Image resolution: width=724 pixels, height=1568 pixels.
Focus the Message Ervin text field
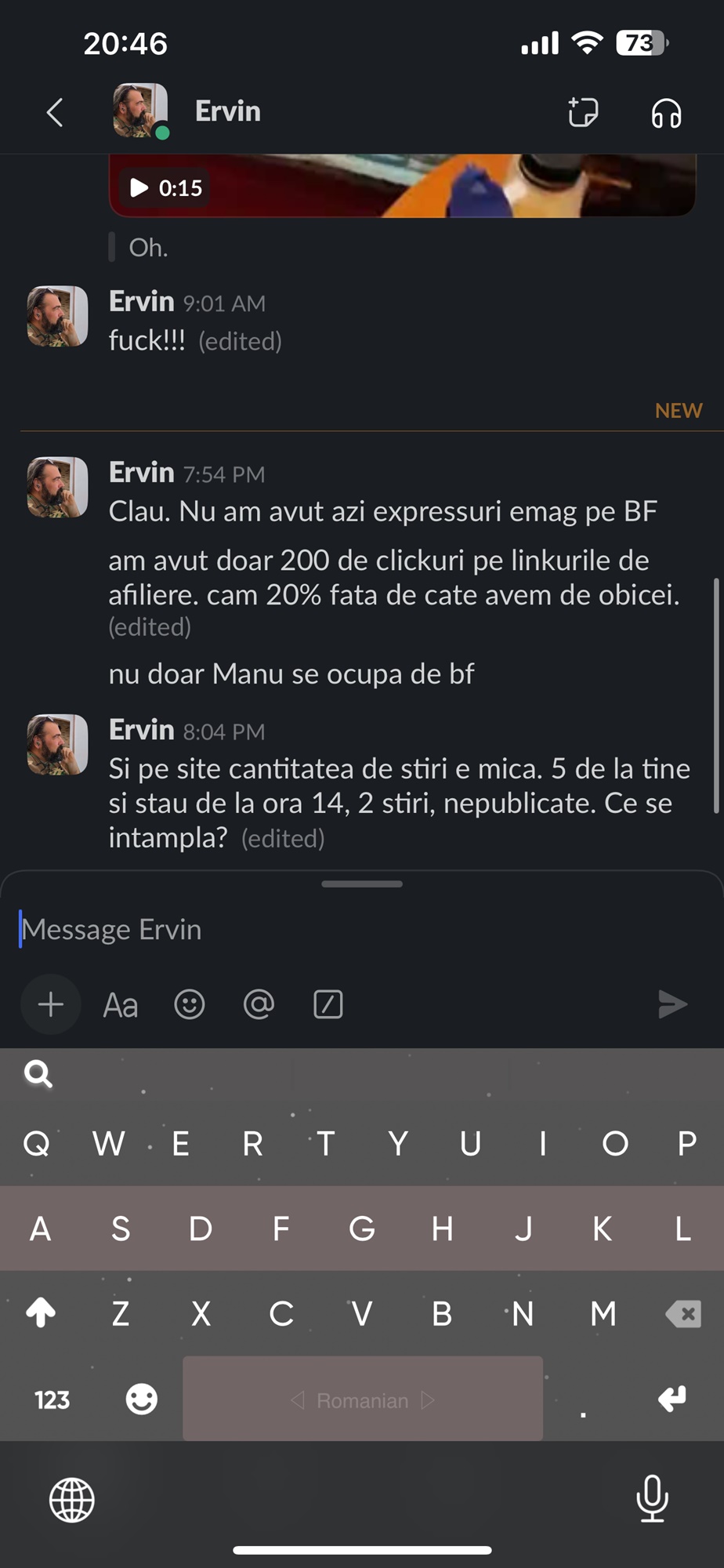click(x=362, y=930)
